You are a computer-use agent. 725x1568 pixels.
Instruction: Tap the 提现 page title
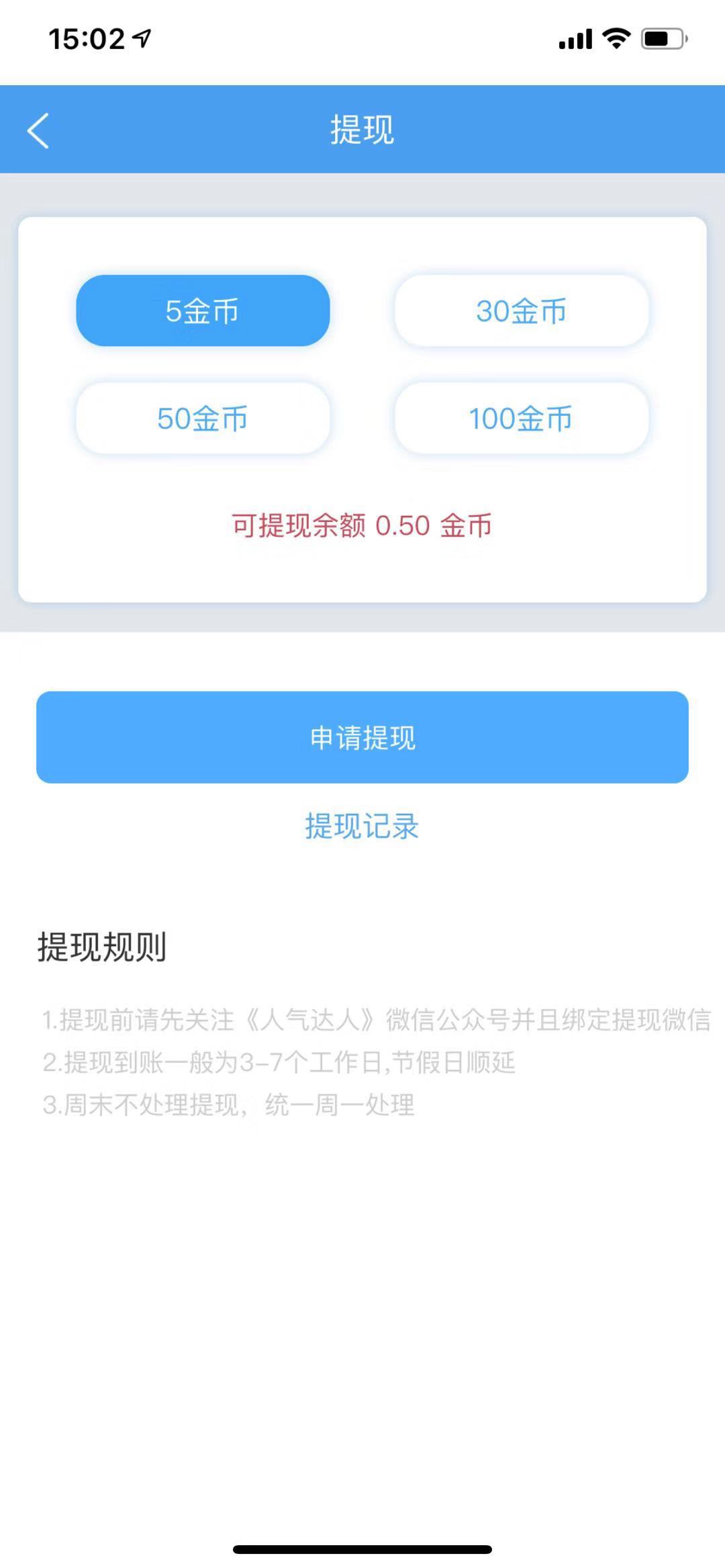point(362,129)
